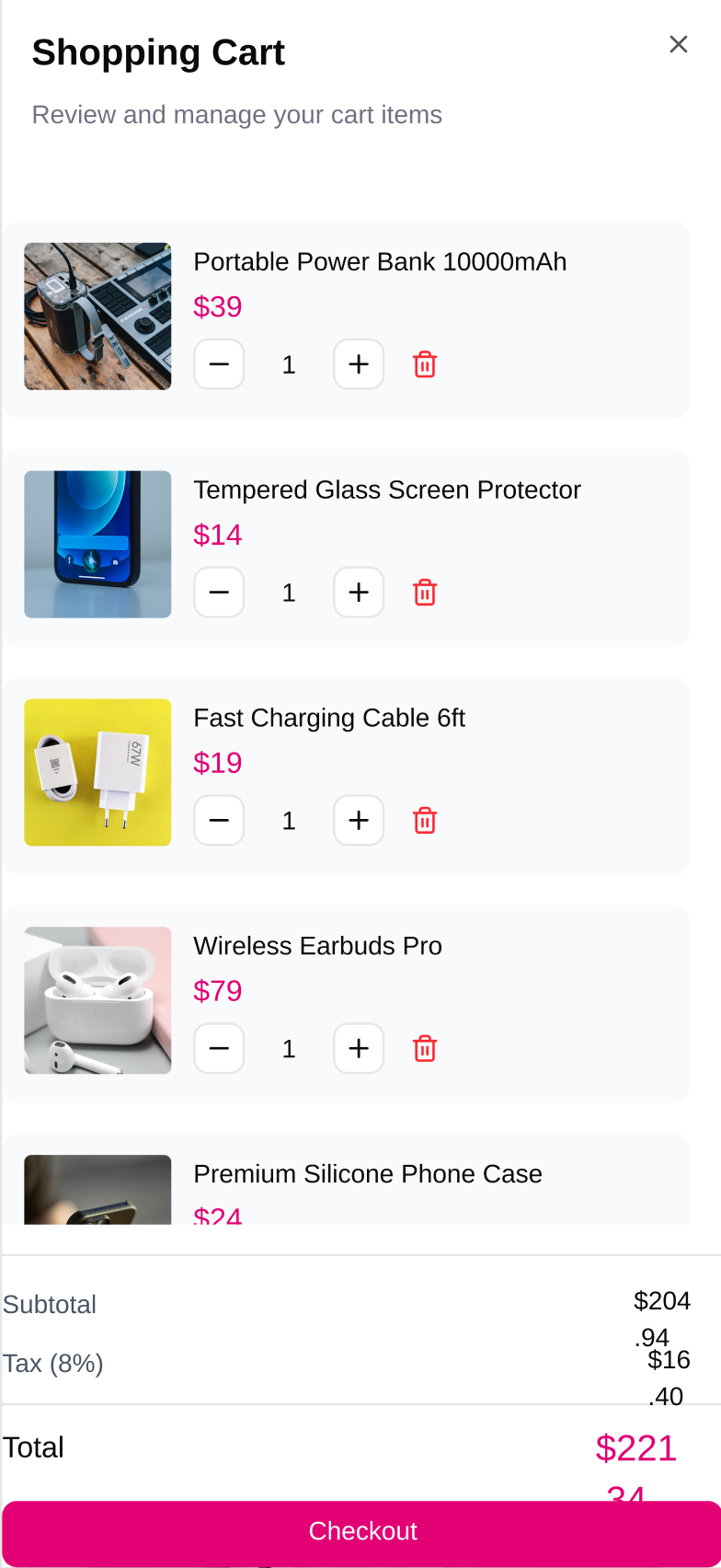Increase quantity of Portable Power Bank
This screenshot has width=721, height=1568.
[x=358, y=364]
